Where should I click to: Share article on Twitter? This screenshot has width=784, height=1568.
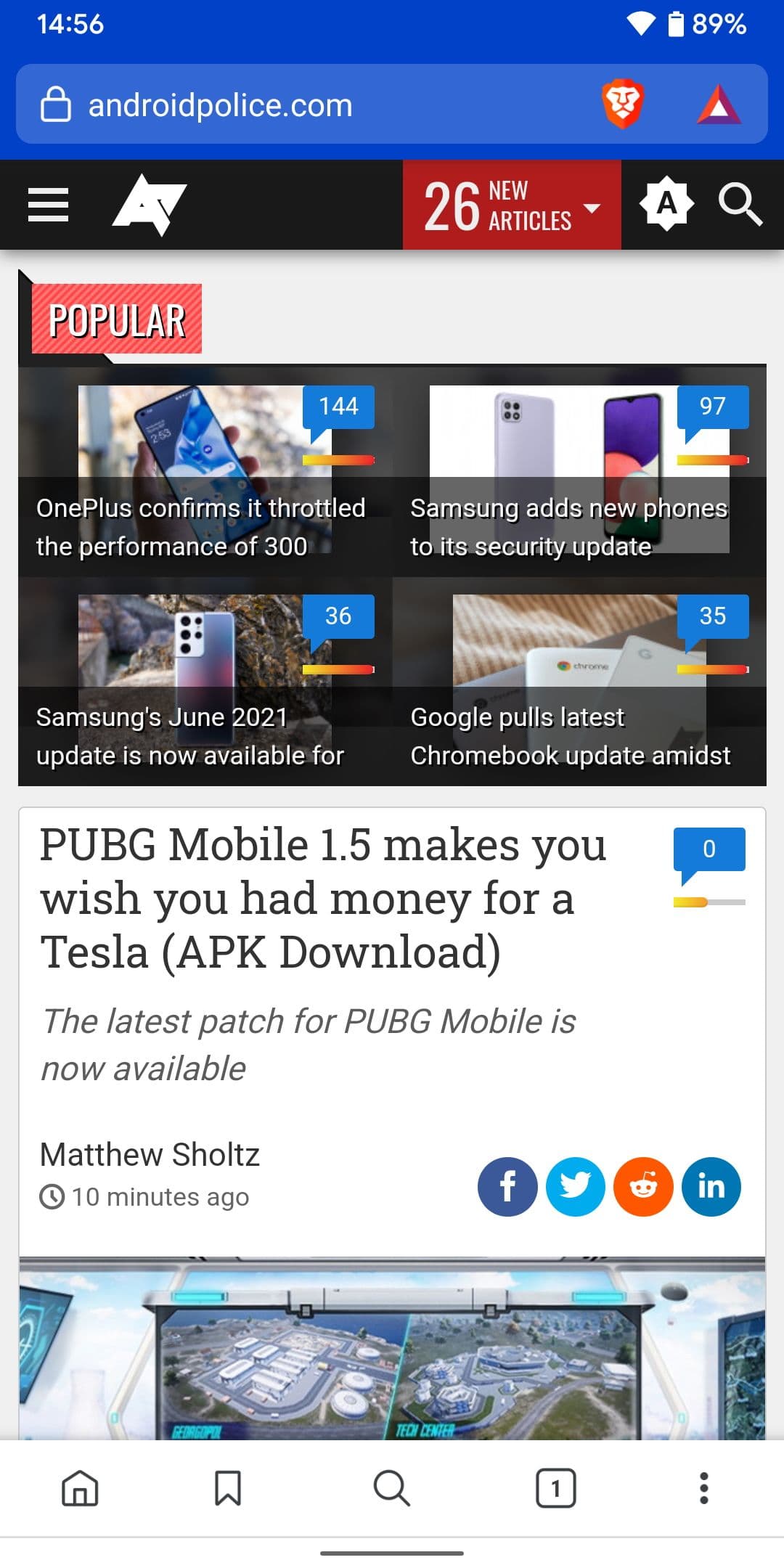coord(575,1186)
